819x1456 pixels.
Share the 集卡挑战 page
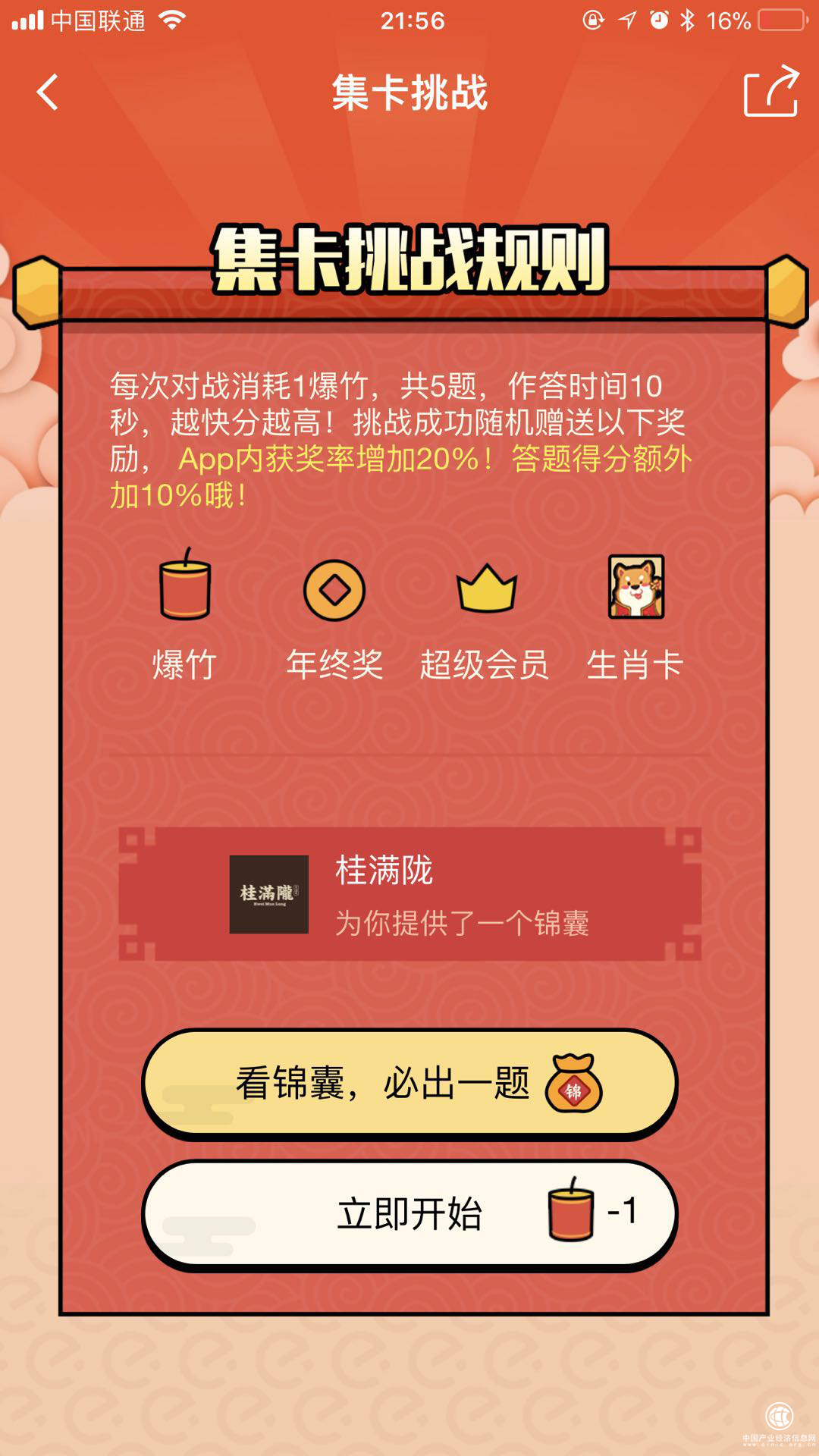(770, 93)
